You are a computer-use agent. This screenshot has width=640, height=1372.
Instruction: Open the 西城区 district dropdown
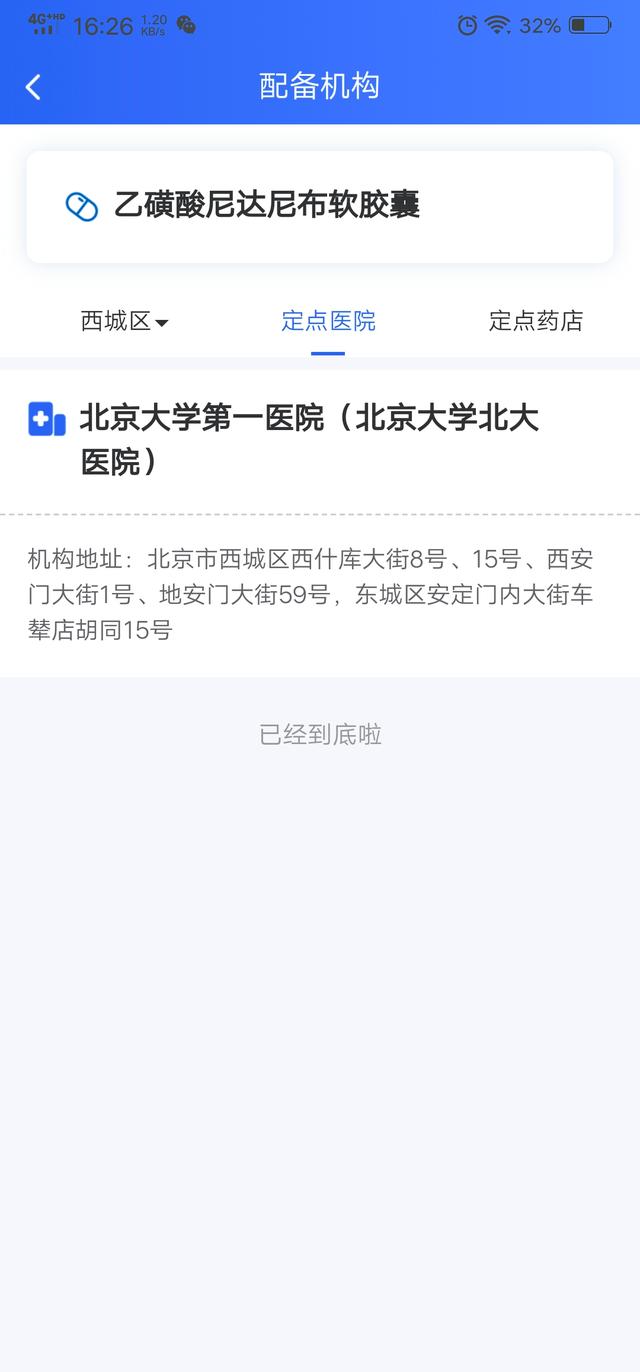pyautogui.click(x=124, y=321)
